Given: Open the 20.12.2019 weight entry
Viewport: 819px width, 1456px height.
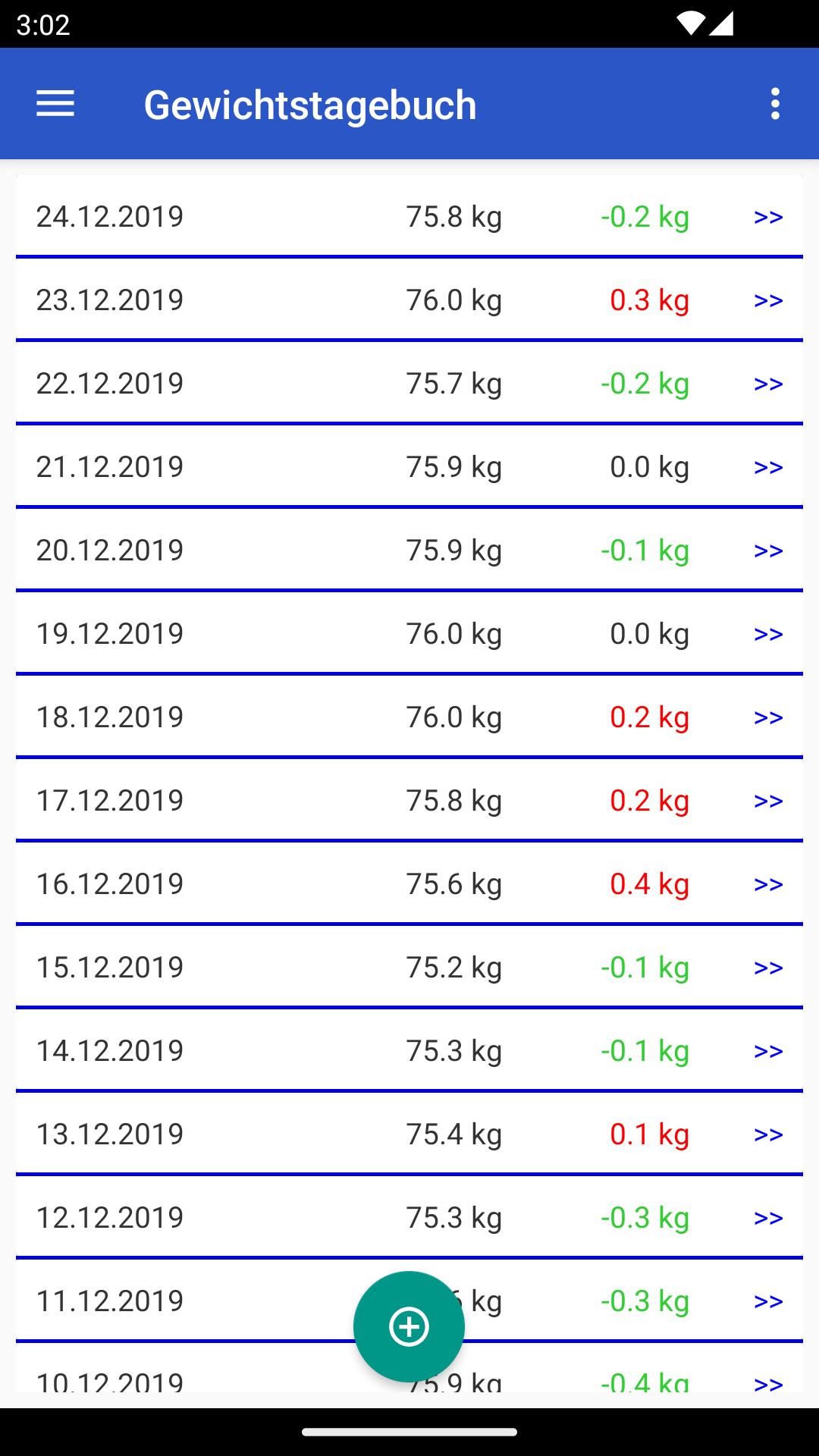Looking at the screenshot, I should tap(767, 551).
